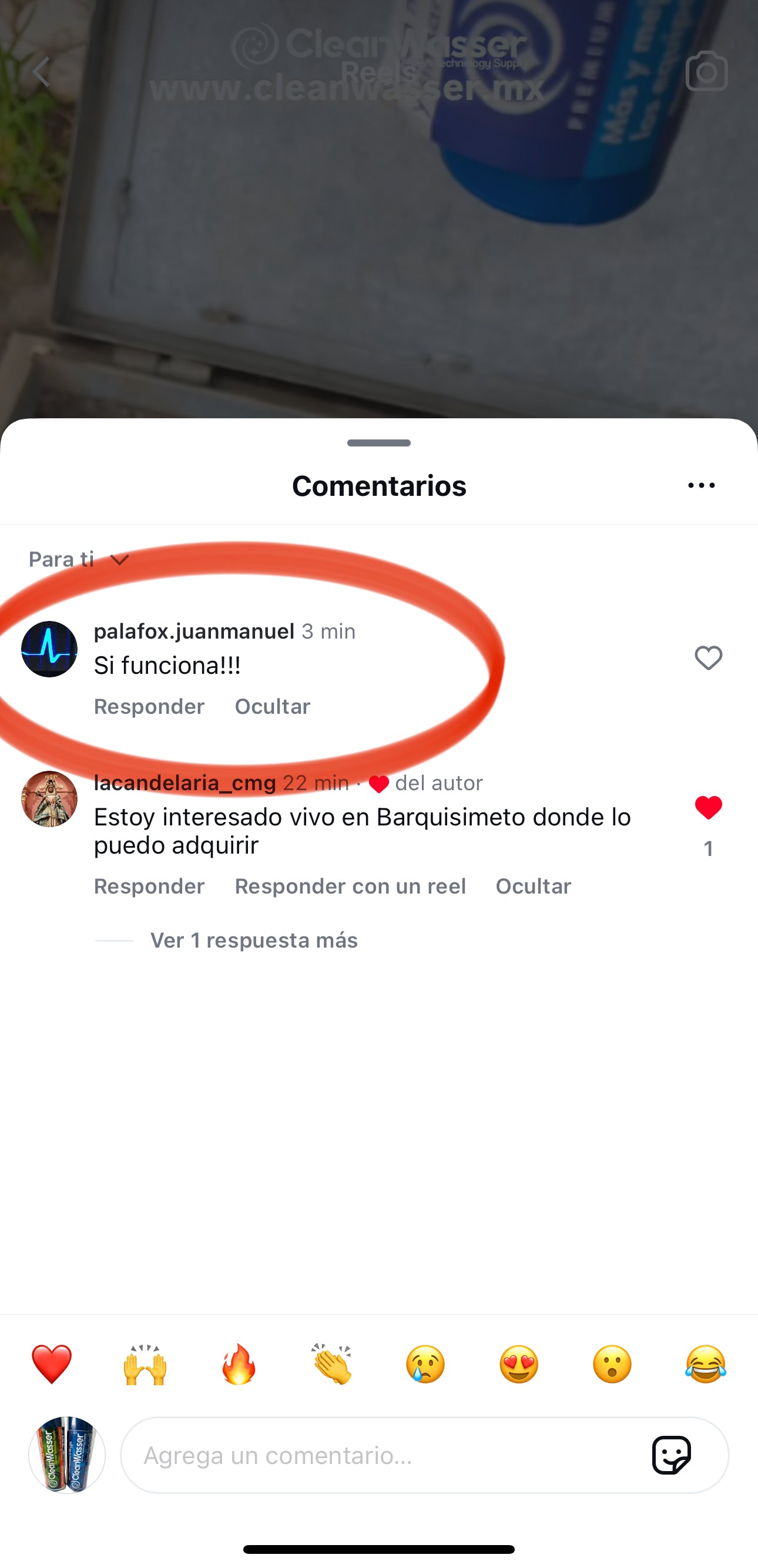Insert the red heart emoji
The width and height of the screenshot is (758, 1568).
(52, 1364)
